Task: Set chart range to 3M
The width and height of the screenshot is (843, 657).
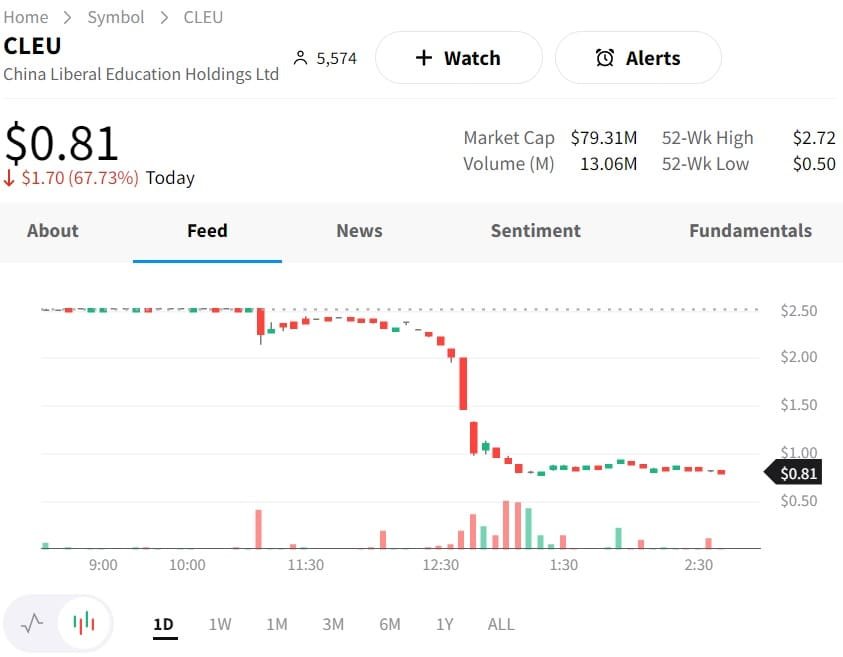Action: pyautogui.click(x=333, y=625)
